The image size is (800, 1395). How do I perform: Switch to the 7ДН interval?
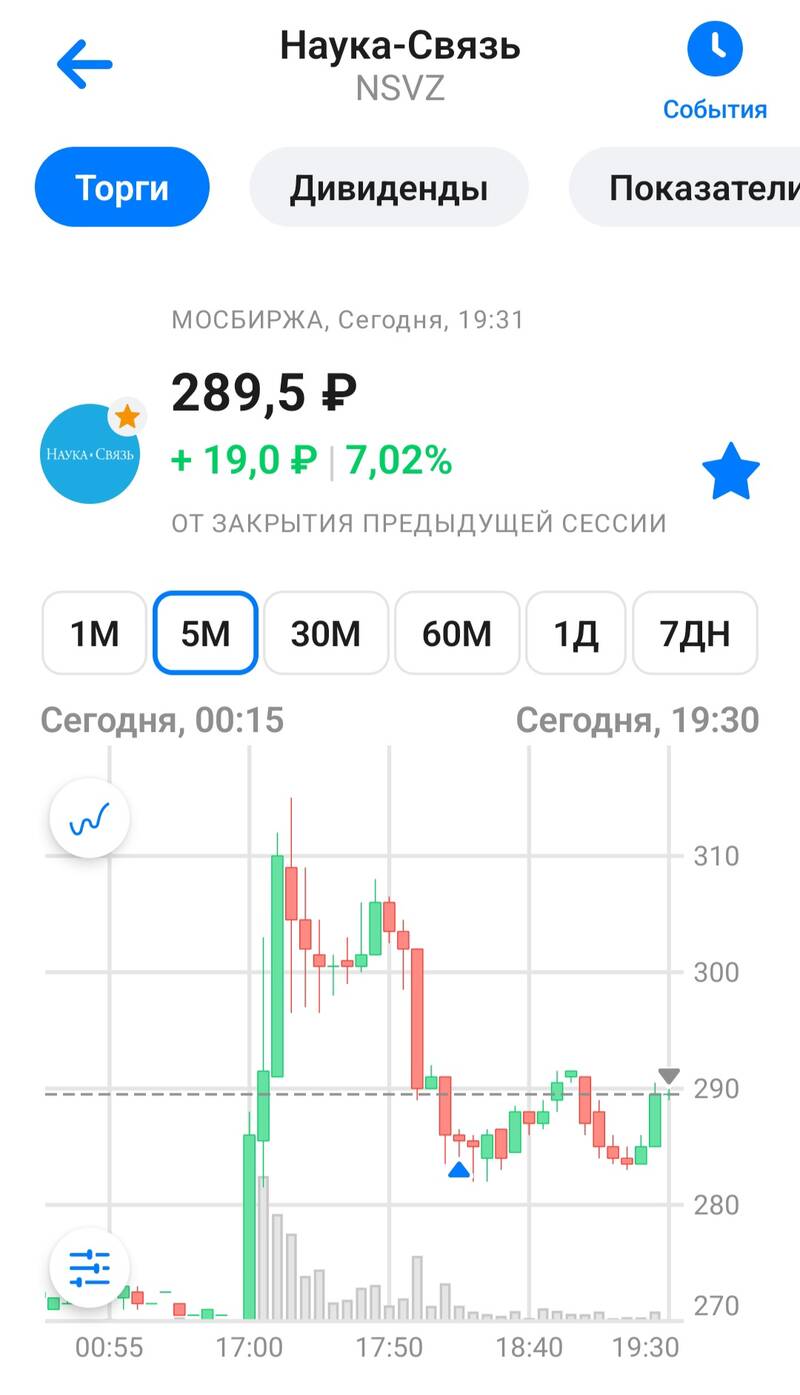coord(695,633)
